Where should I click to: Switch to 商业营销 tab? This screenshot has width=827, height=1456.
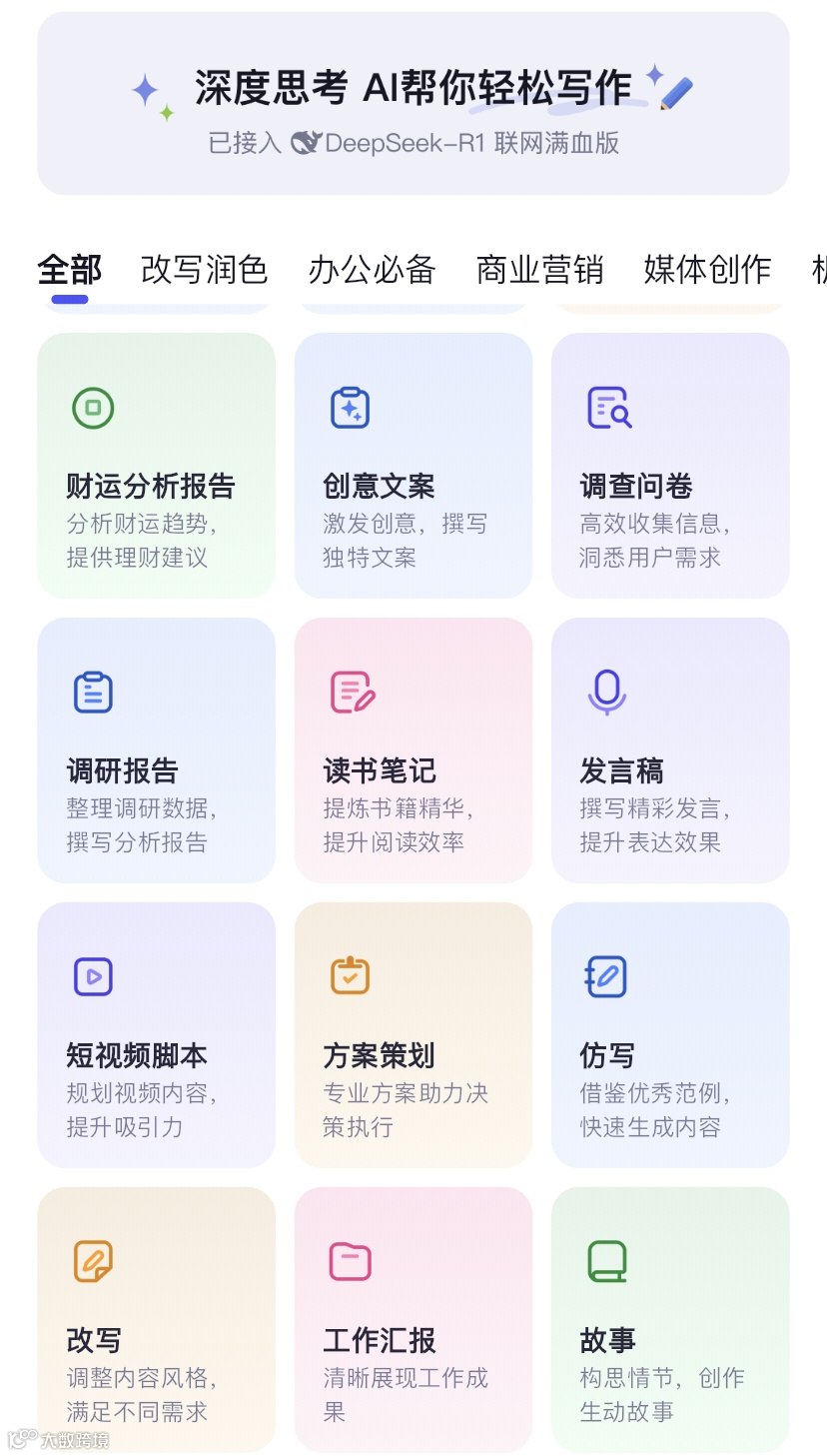click(539, 270)
